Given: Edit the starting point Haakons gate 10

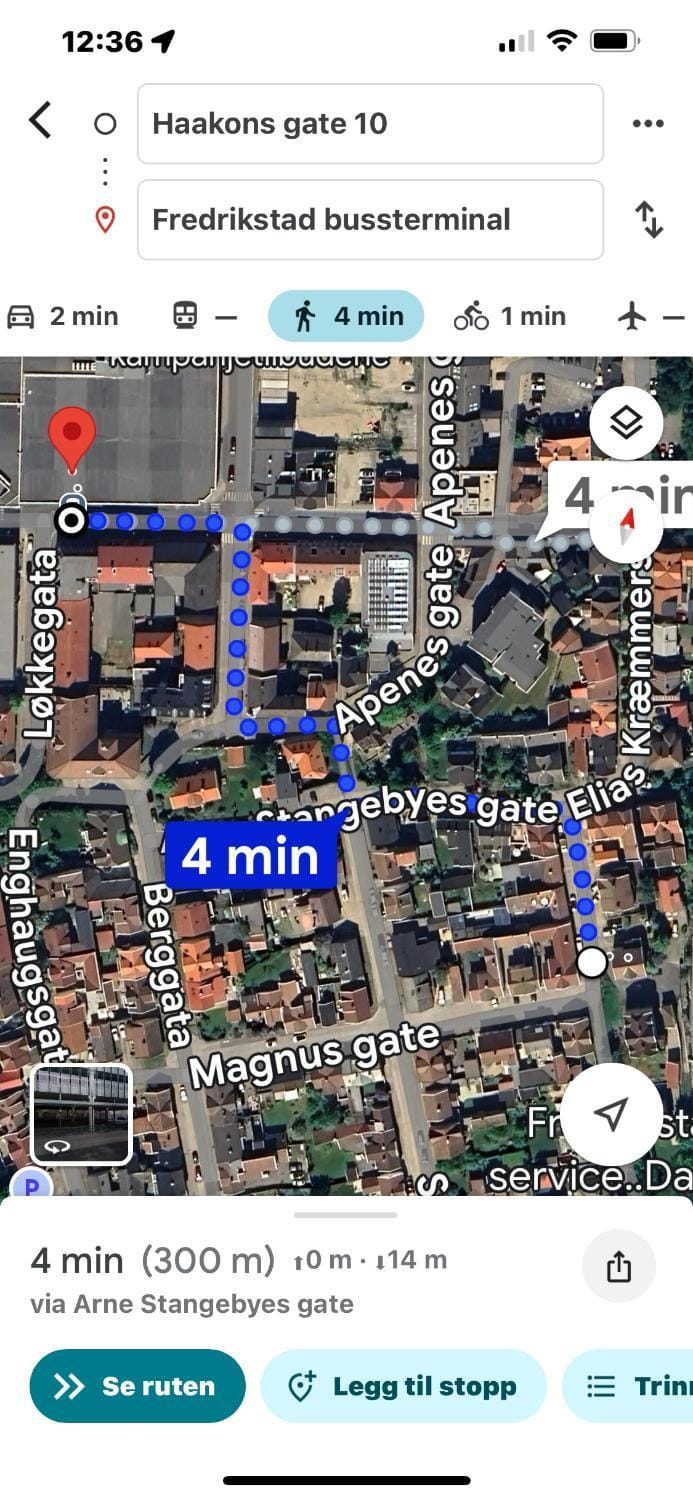Looking at the screenshot, I should 370,124.
